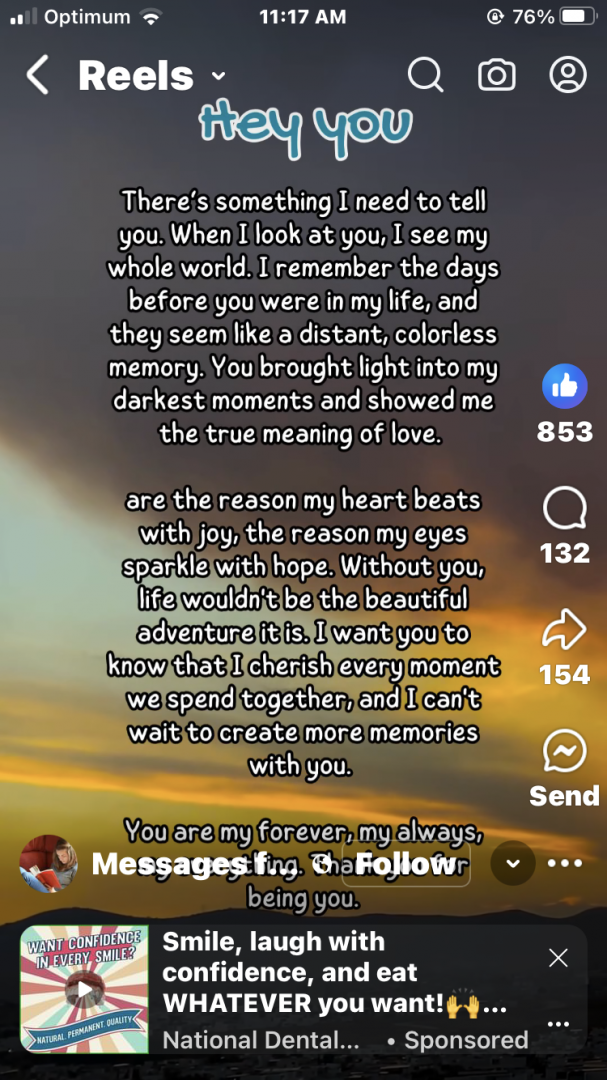Open the profile icon

[x=568, y=74]
